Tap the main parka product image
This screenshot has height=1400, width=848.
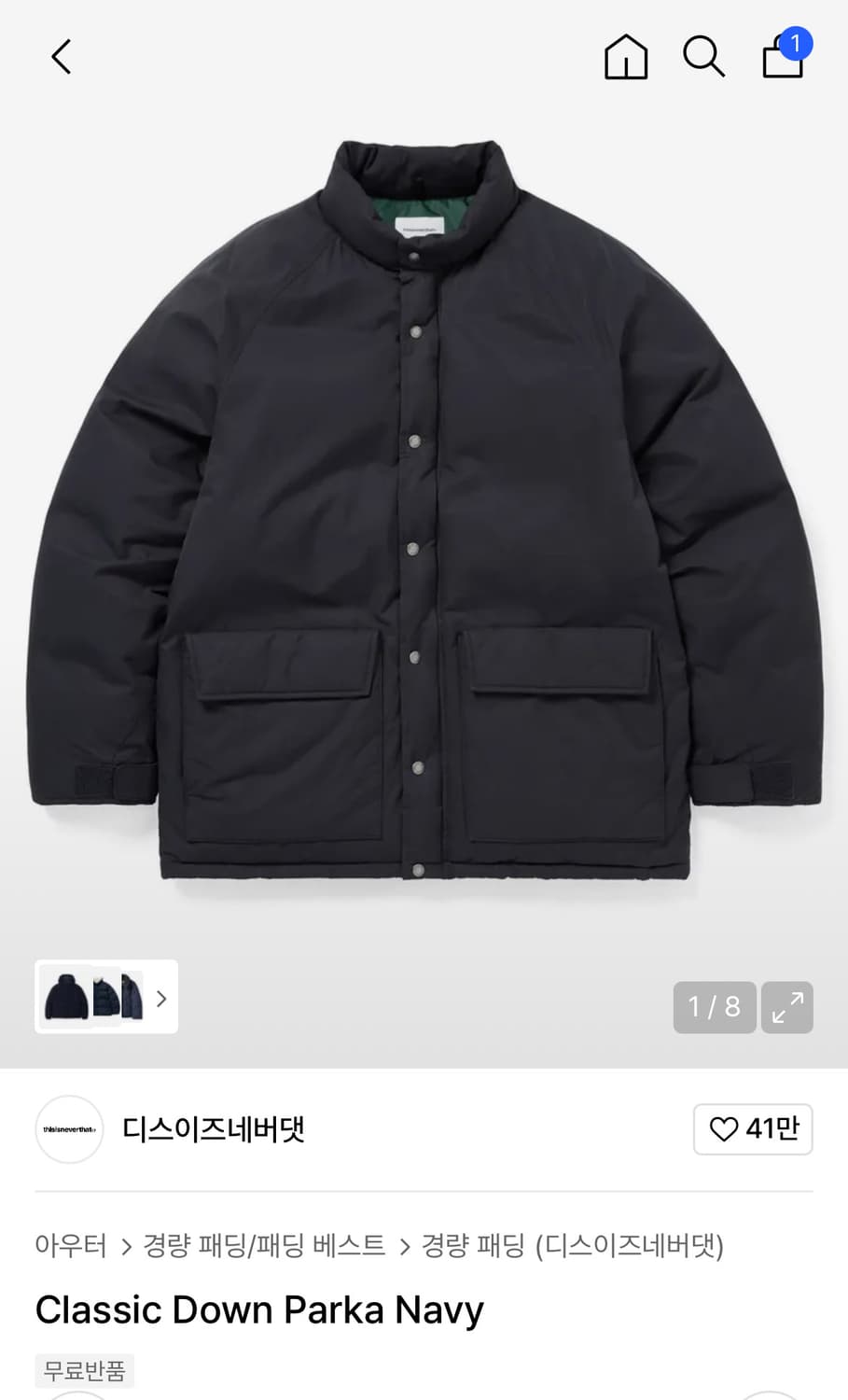[424, 511]
